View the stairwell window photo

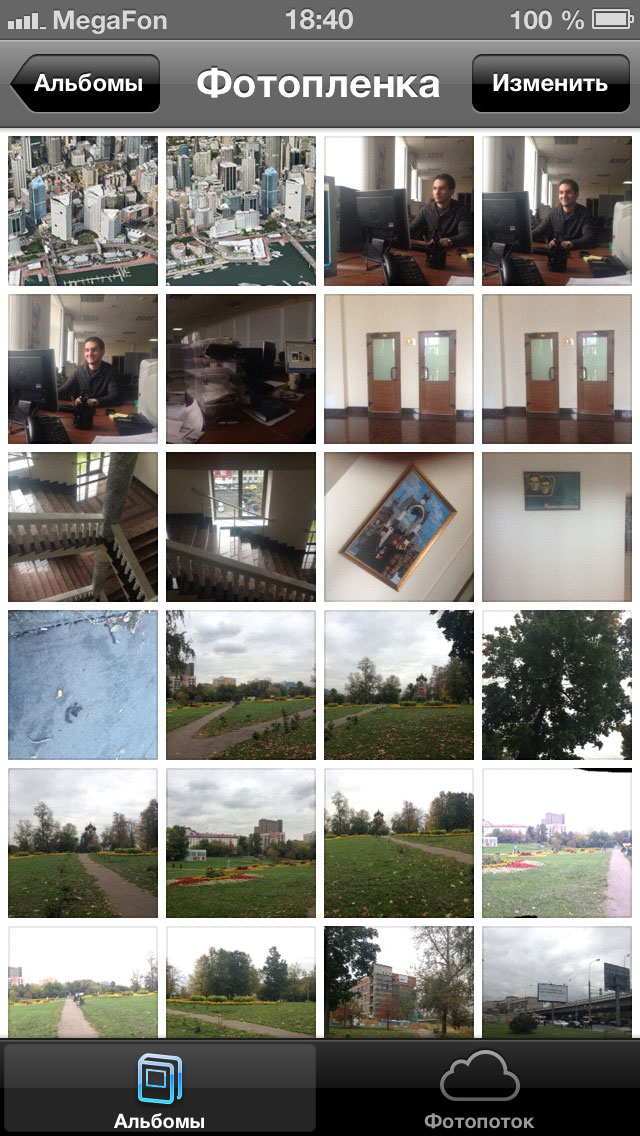[241, 527]
